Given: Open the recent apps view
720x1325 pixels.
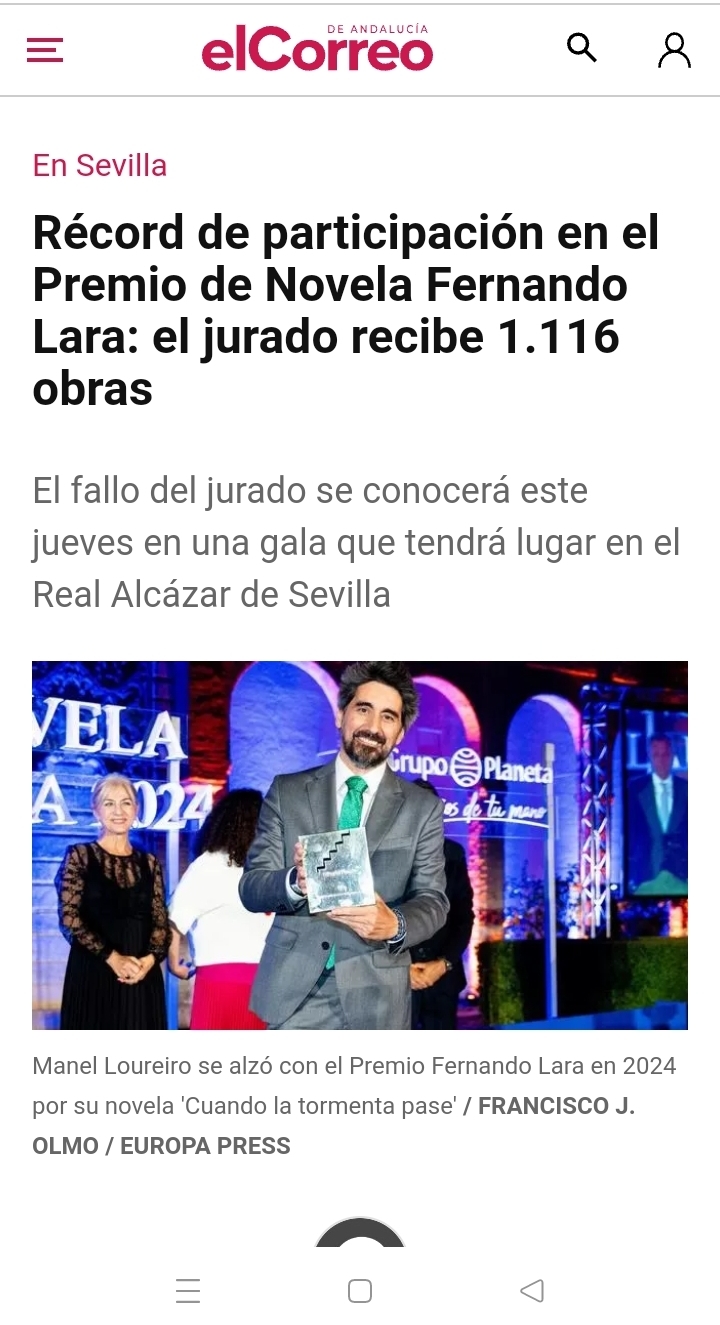Looking at the screenshot, I should pyautogui.click(x=188, y=1290).
